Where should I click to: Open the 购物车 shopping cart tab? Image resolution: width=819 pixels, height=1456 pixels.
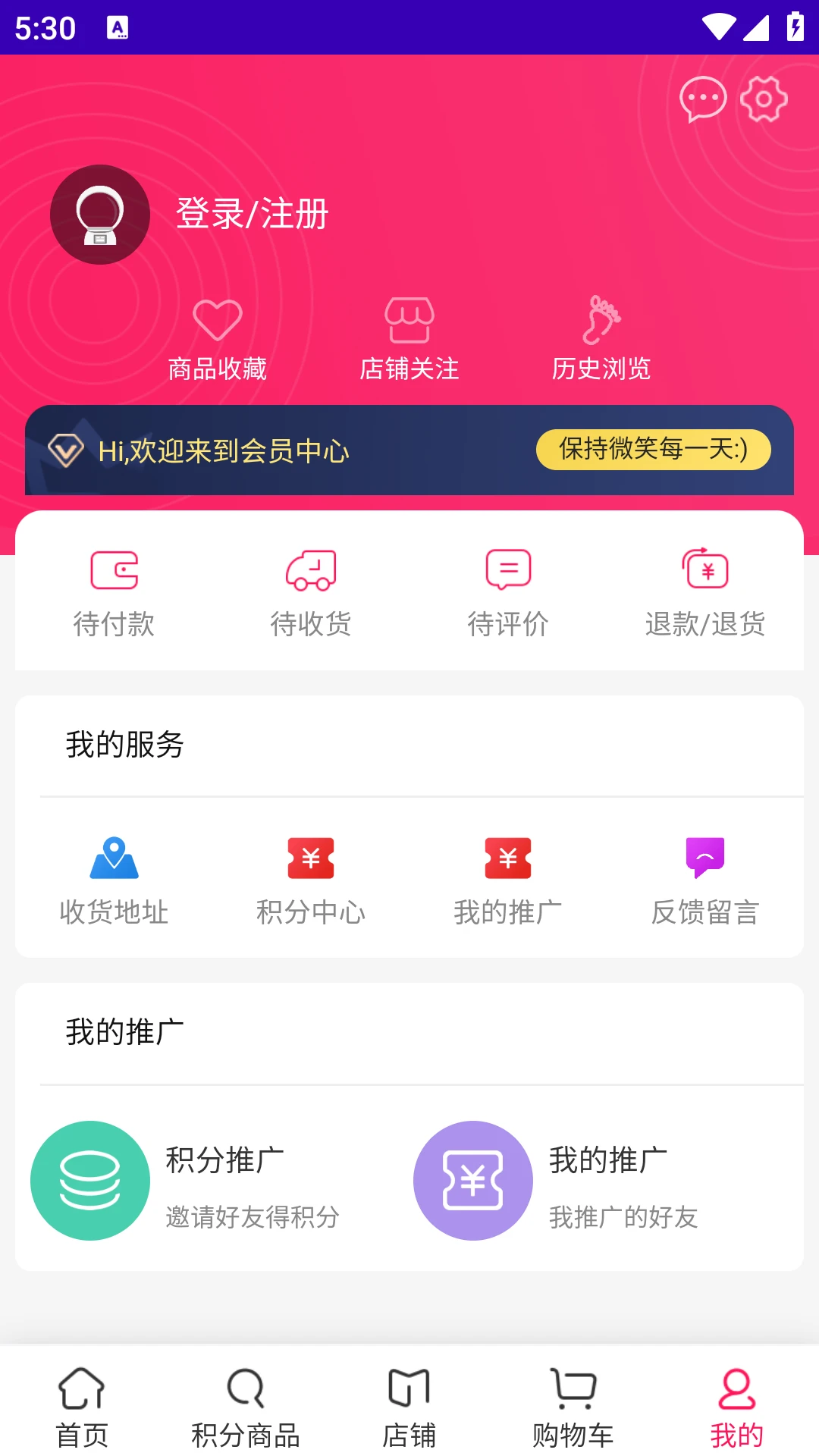573,1404
